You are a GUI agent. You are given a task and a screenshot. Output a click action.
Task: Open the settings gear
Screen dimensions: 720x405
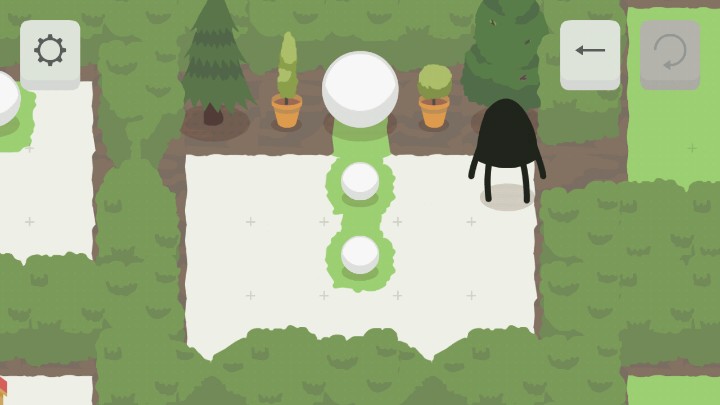[x=50, y=50]
